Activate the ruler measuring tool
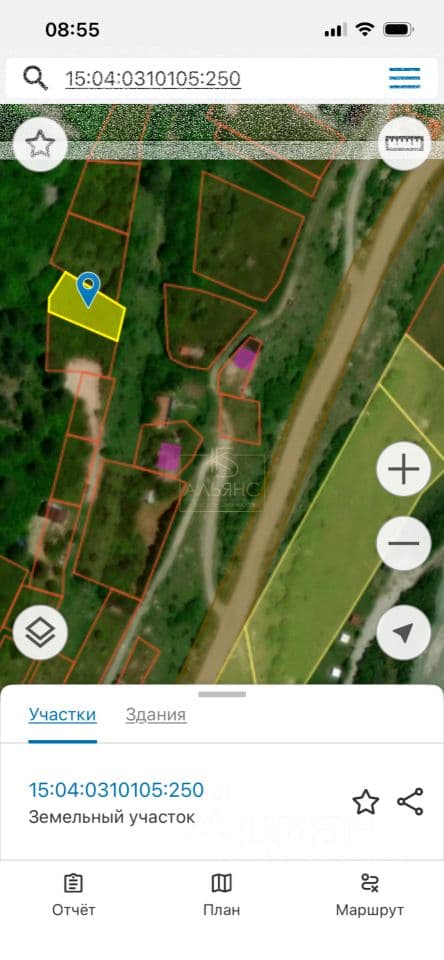Image resolution: width=444 pixels, height=960 pixels. pyautogui.click(x=404, y=143)
